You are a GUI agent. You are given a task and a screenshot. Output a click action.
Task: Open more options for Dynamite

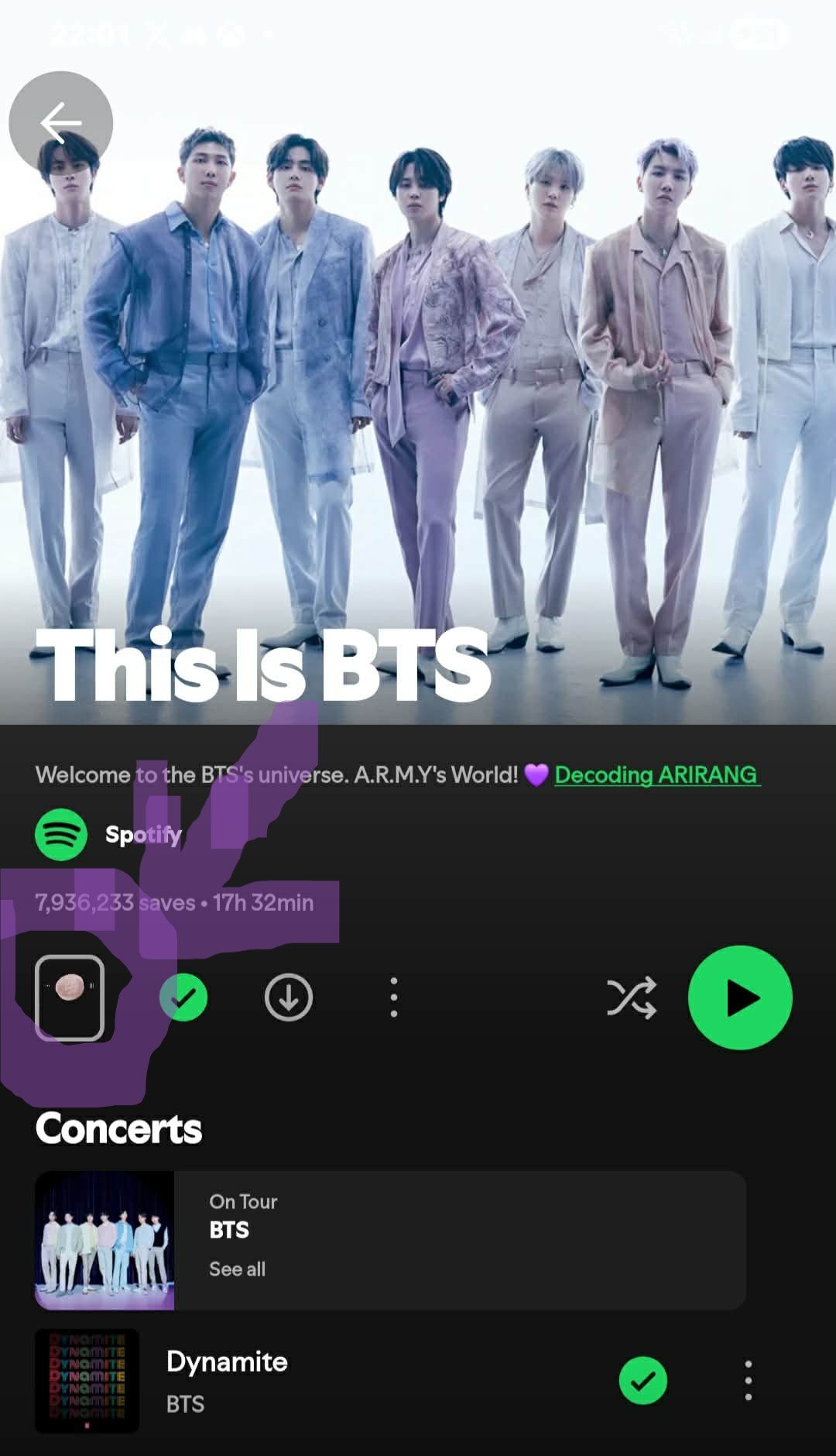(x=748, y=1380)
